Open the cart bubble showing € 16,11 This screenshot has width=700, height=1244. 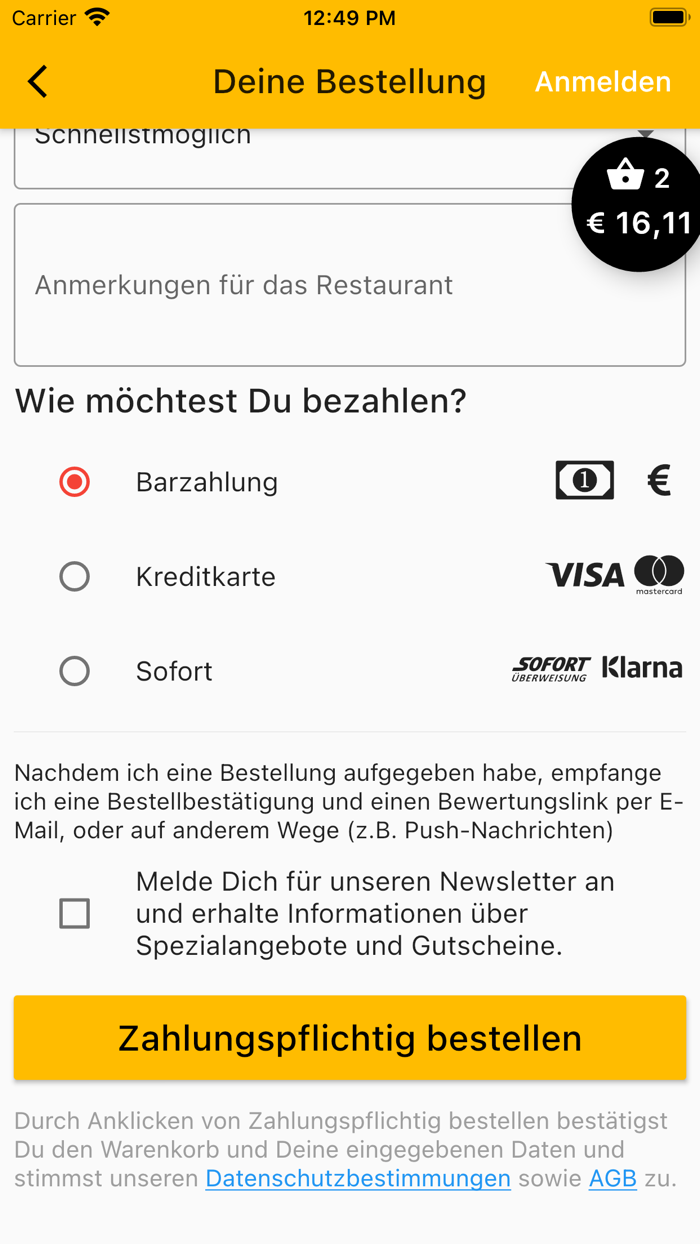tap(638, 205)
